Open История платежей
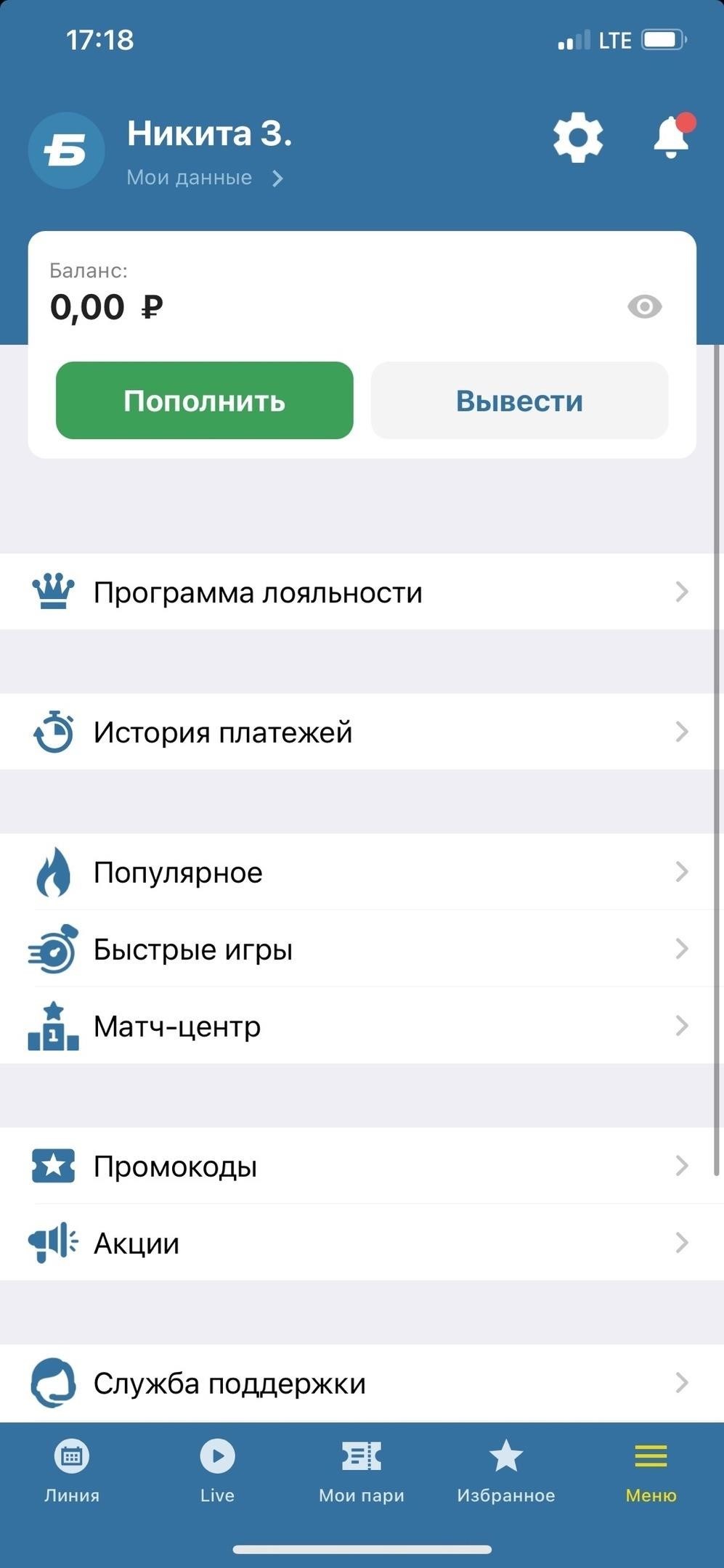Viewport: 724px width, 1568px height. 362,732
